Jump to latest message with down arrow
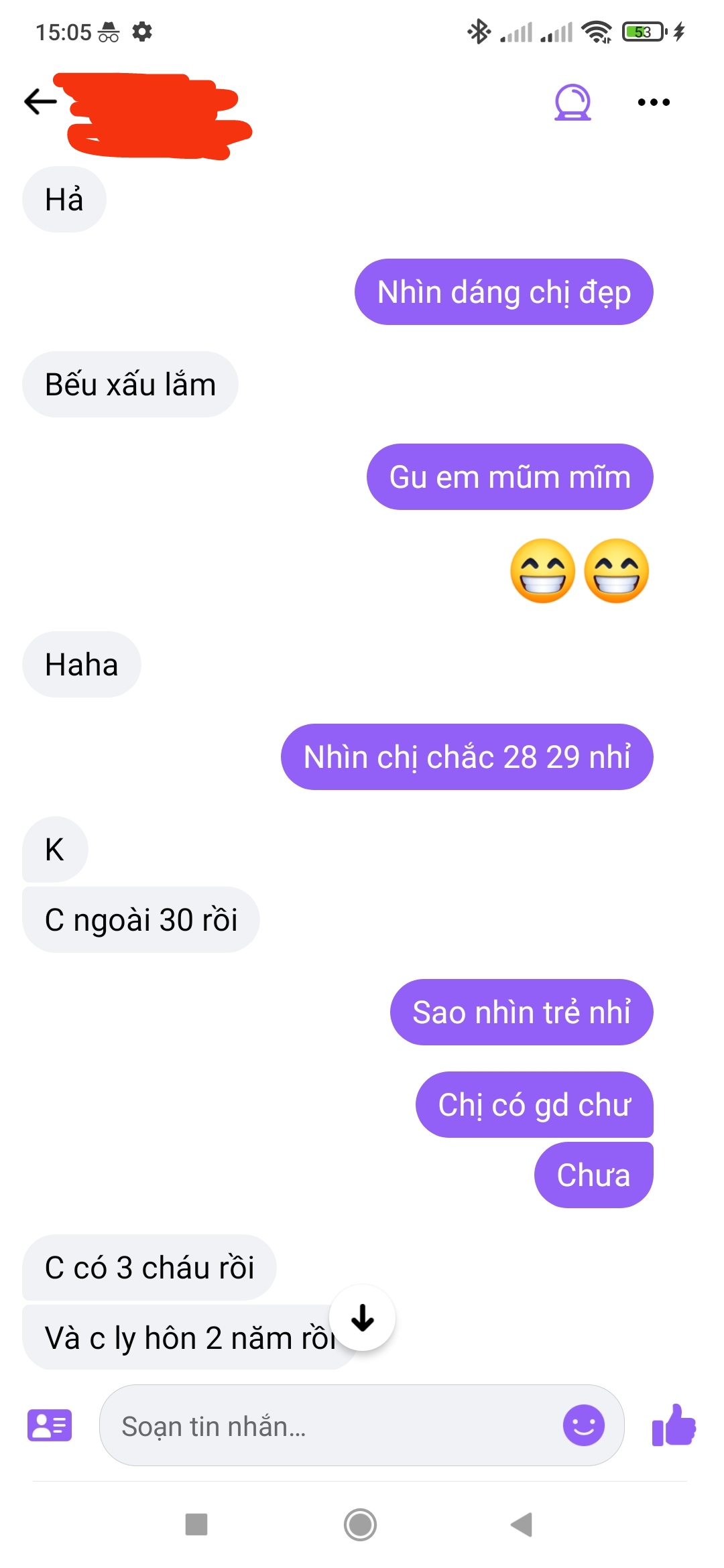The image size is (724, 1568). (363, 1317)
